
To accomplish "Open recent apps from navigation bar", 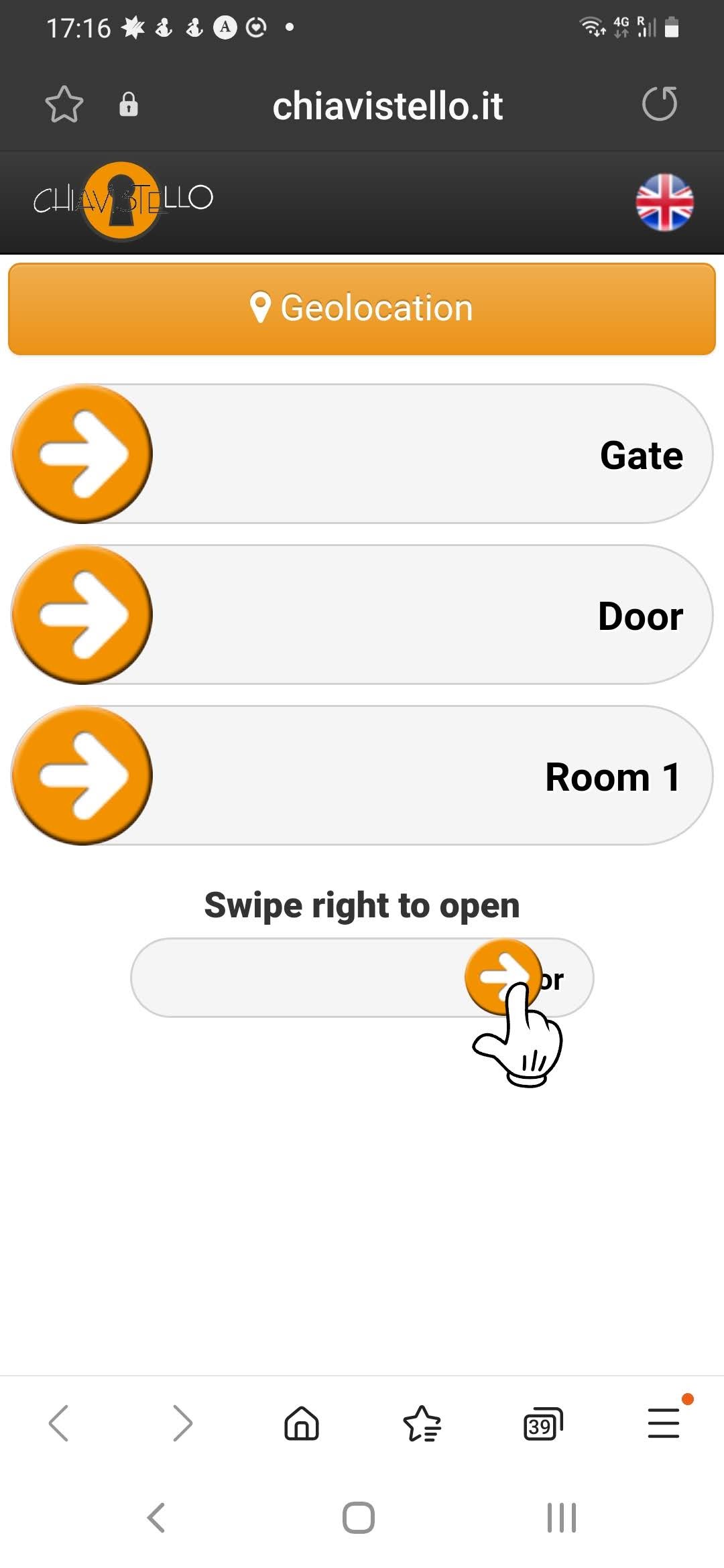I will coord(562,1518).
